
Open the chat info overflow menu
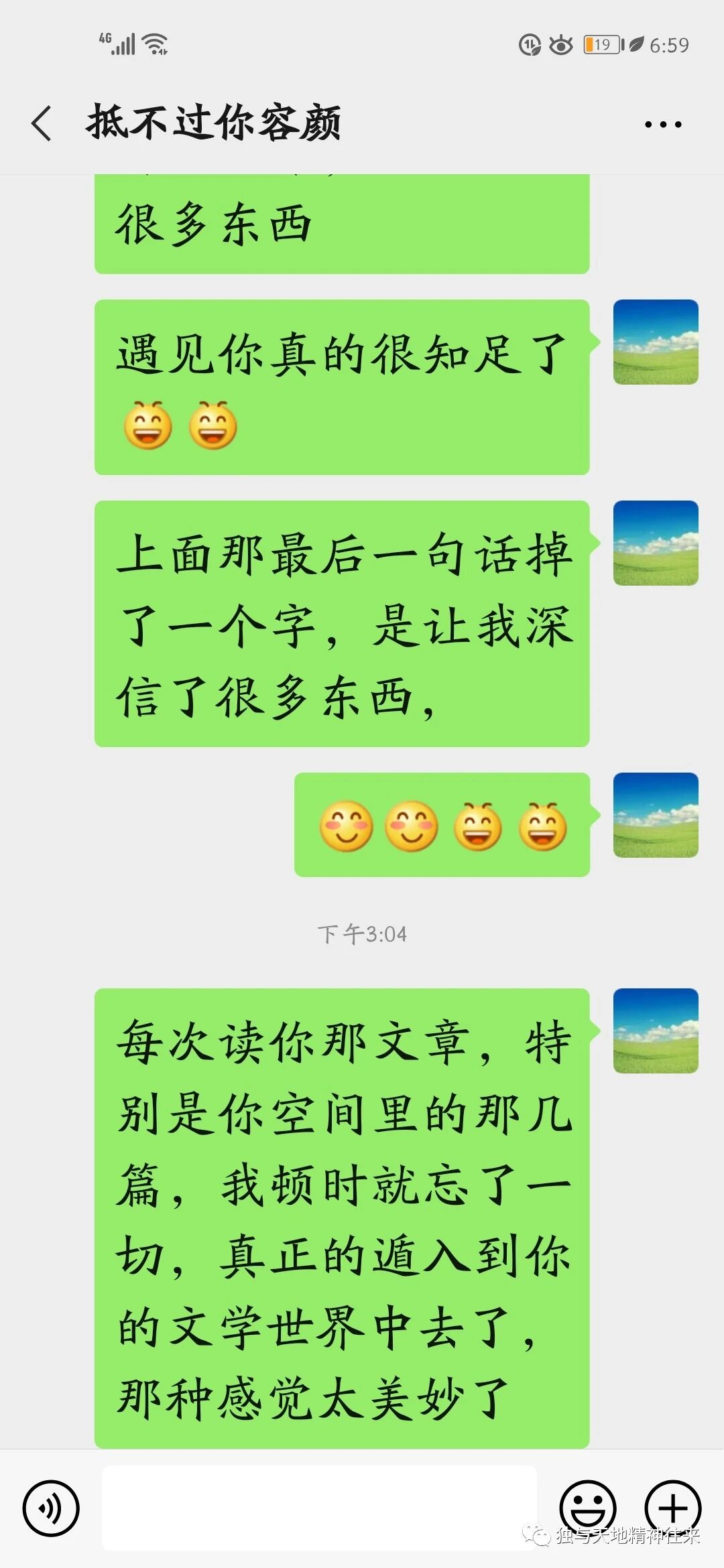tap(662, 125)
